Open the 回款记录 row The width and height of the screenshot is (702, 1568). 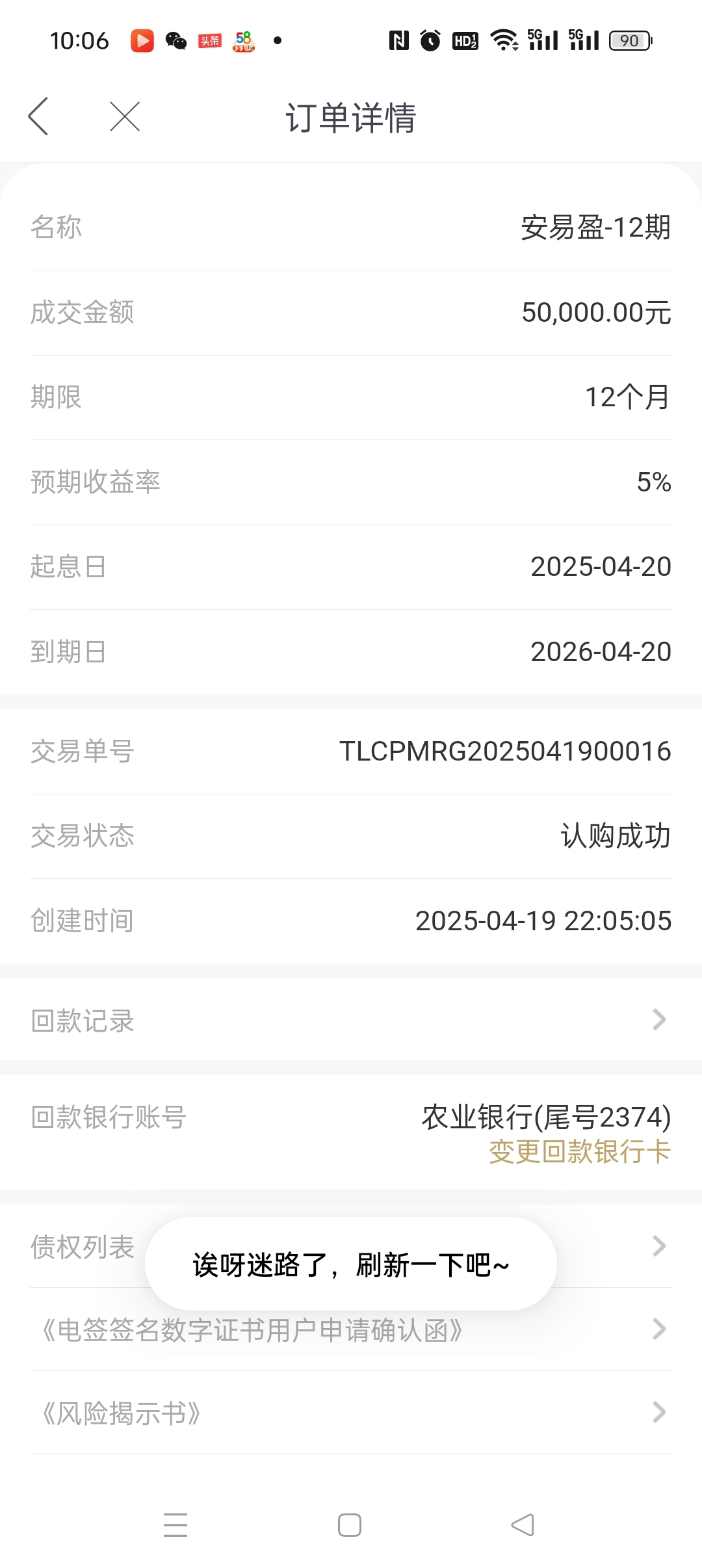point(351,1020)
